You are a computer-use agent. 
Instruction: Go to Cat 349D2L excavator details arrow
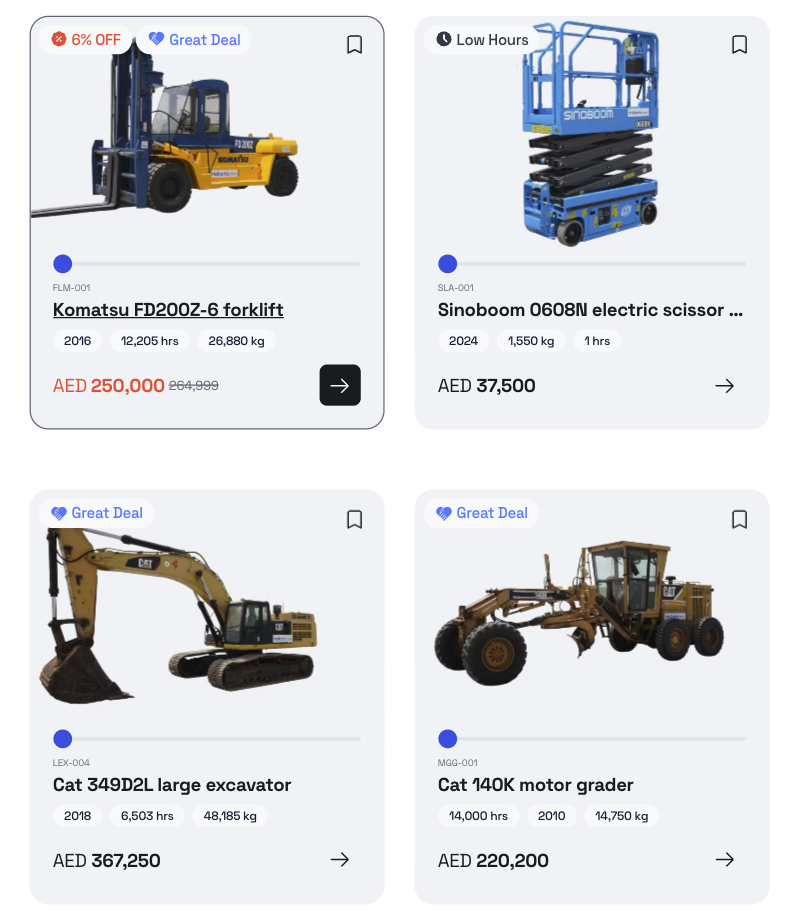pos(340,859)
